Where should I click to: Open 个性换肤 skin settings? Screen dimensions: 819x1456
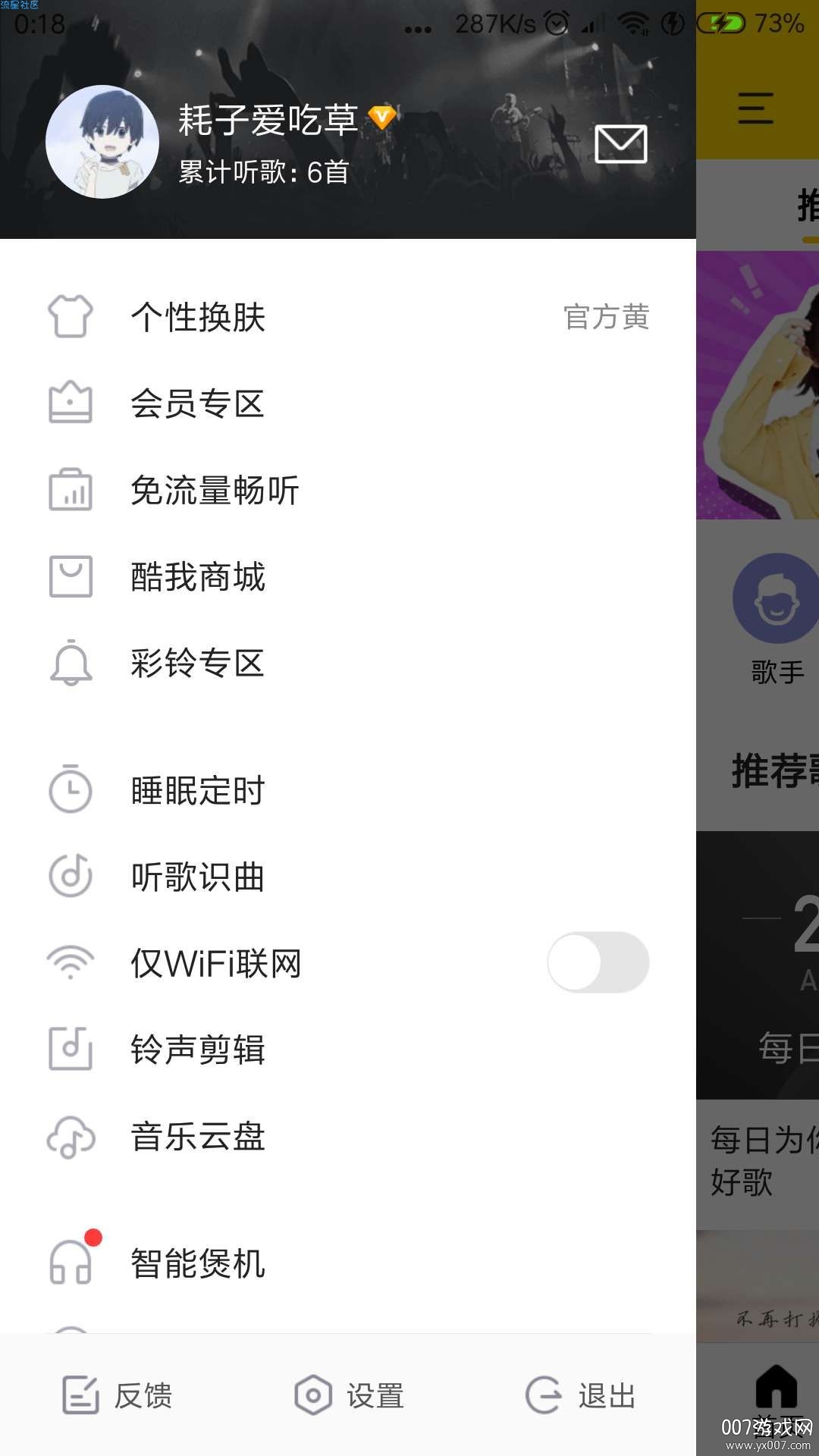pos(196,318)
